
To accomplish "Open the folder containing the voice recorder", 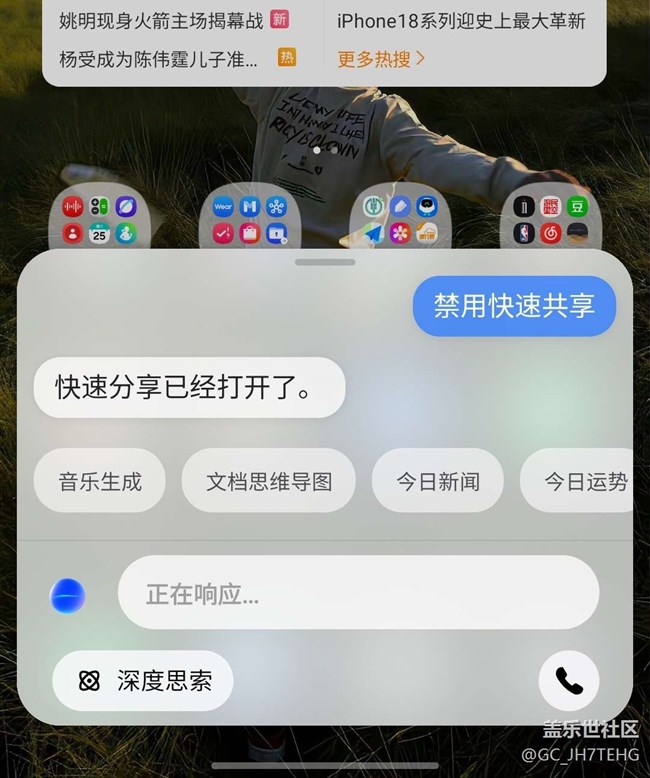I will pyautogui.click(x=99, y=220).
